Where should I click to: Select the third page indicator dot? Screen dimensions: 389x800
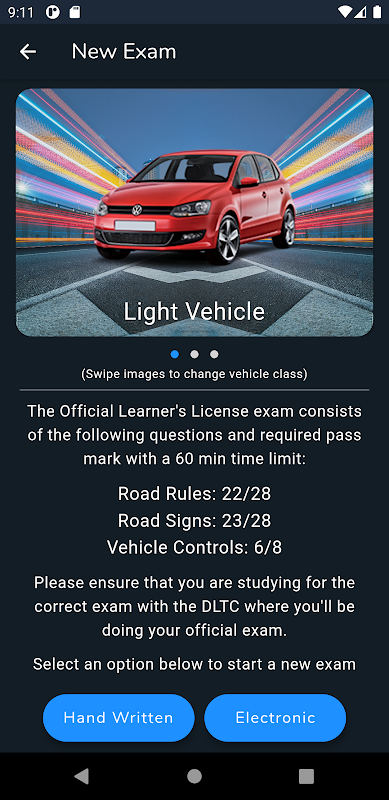(x=214, y=354)
